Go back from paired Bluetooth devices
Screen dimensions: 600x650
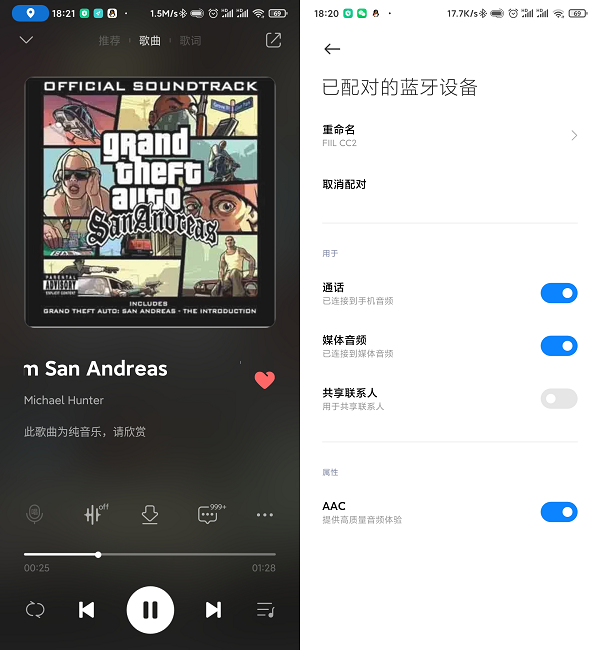pos(332,49)
